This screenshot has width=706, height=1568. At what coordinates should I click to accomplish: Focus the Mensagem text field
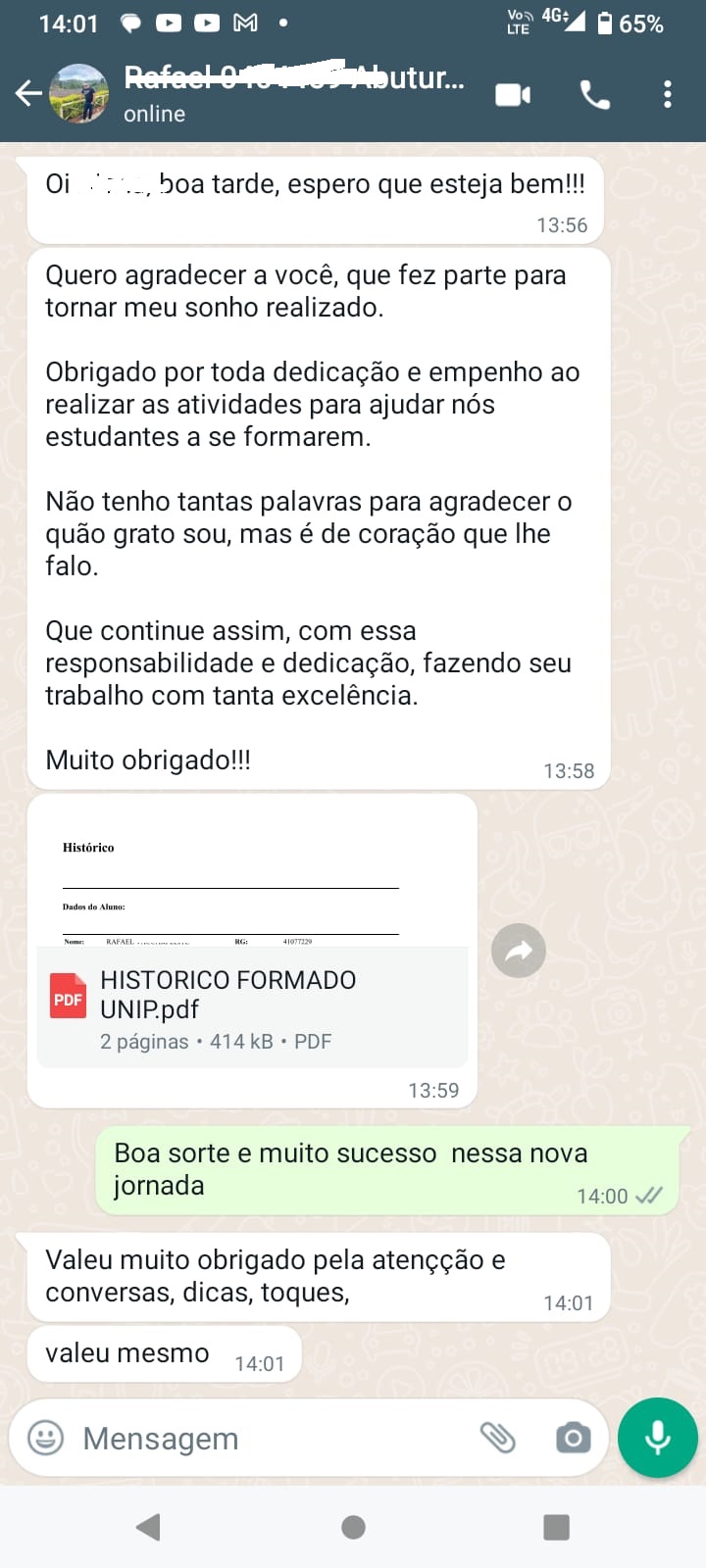coord(265,1438)
